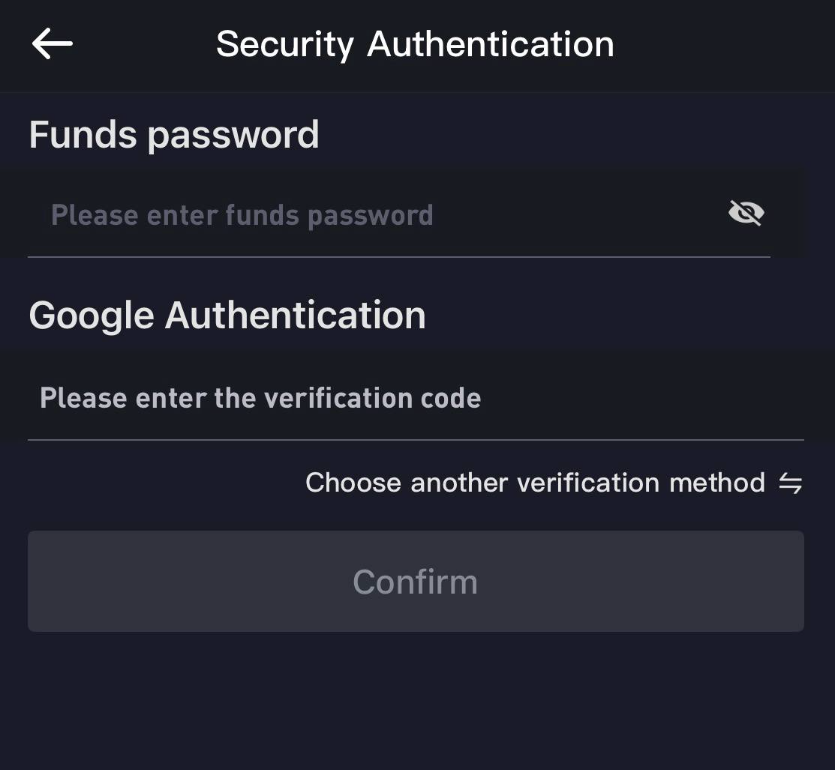Toggle funds password visibility eye icon
835x770 pixels.
[x=746, y=213]
